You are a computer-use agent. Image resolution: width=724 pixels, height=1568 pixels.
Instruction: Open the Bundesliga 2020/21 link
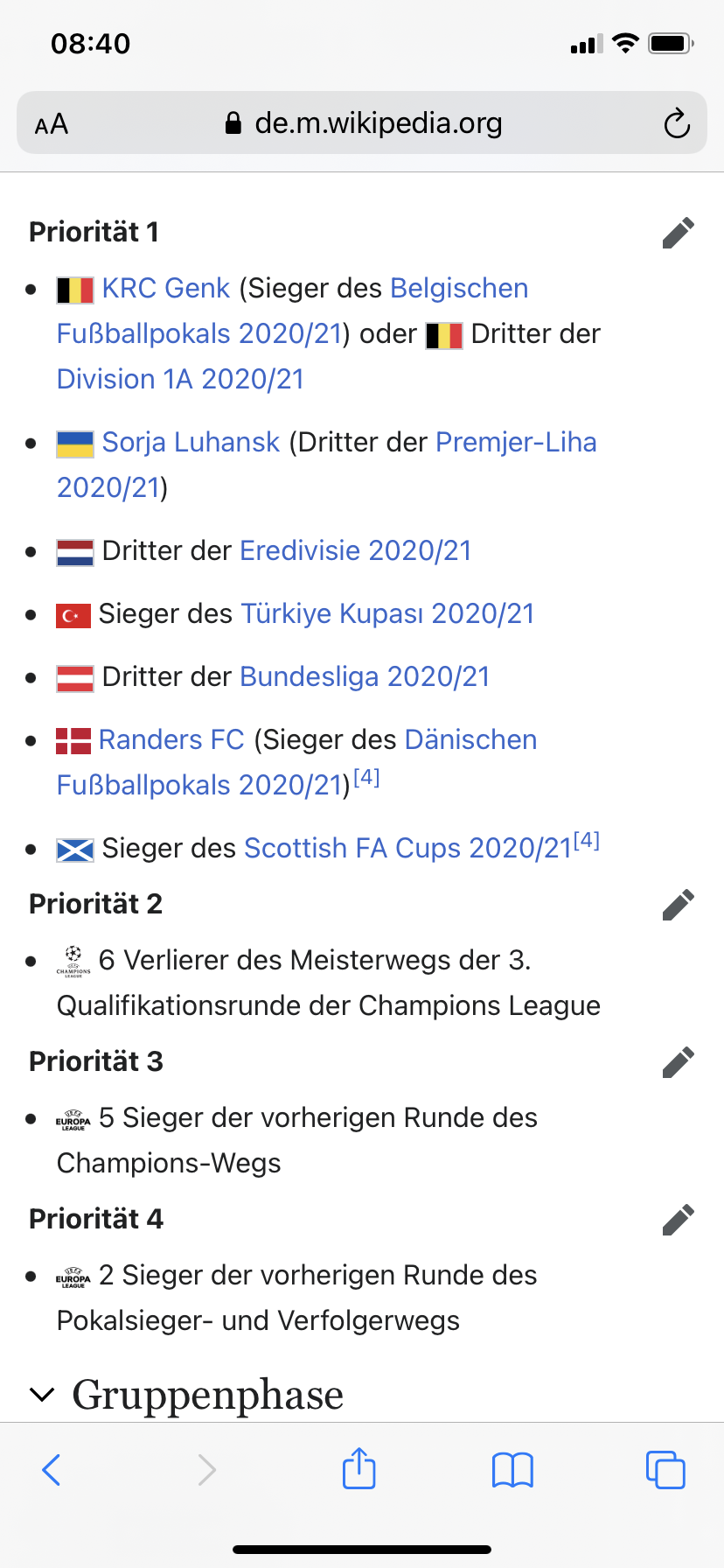pos(365,676)
